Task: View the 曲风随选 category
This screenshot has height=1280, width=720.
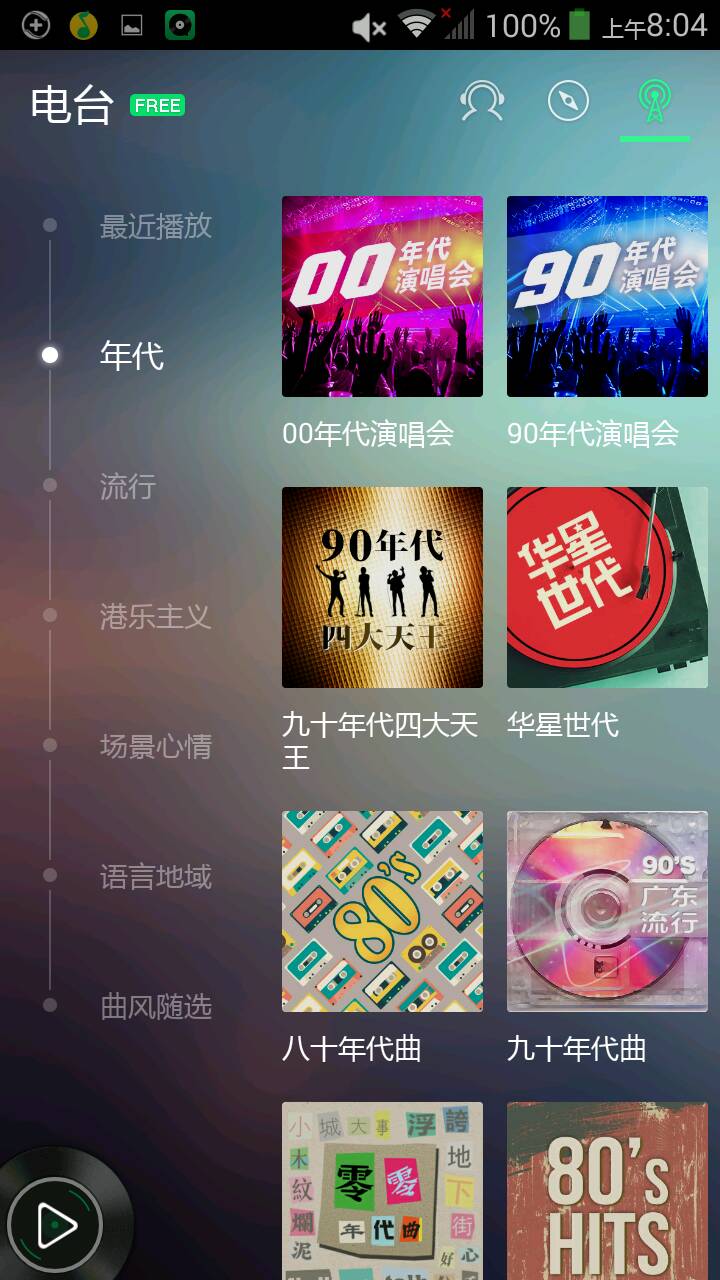Action: (155, 1006)
